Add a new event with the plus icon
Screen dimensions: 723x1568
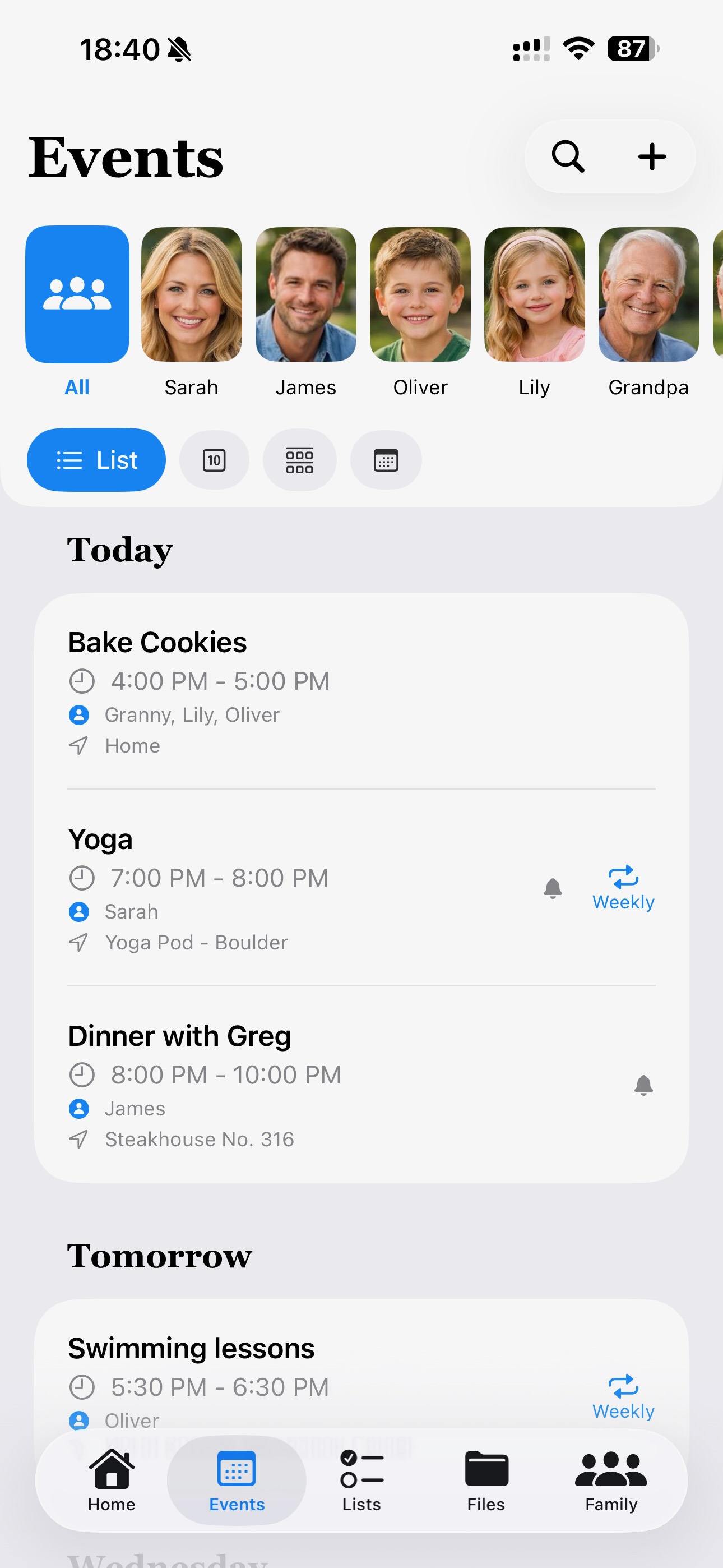[x=652, y=157]
